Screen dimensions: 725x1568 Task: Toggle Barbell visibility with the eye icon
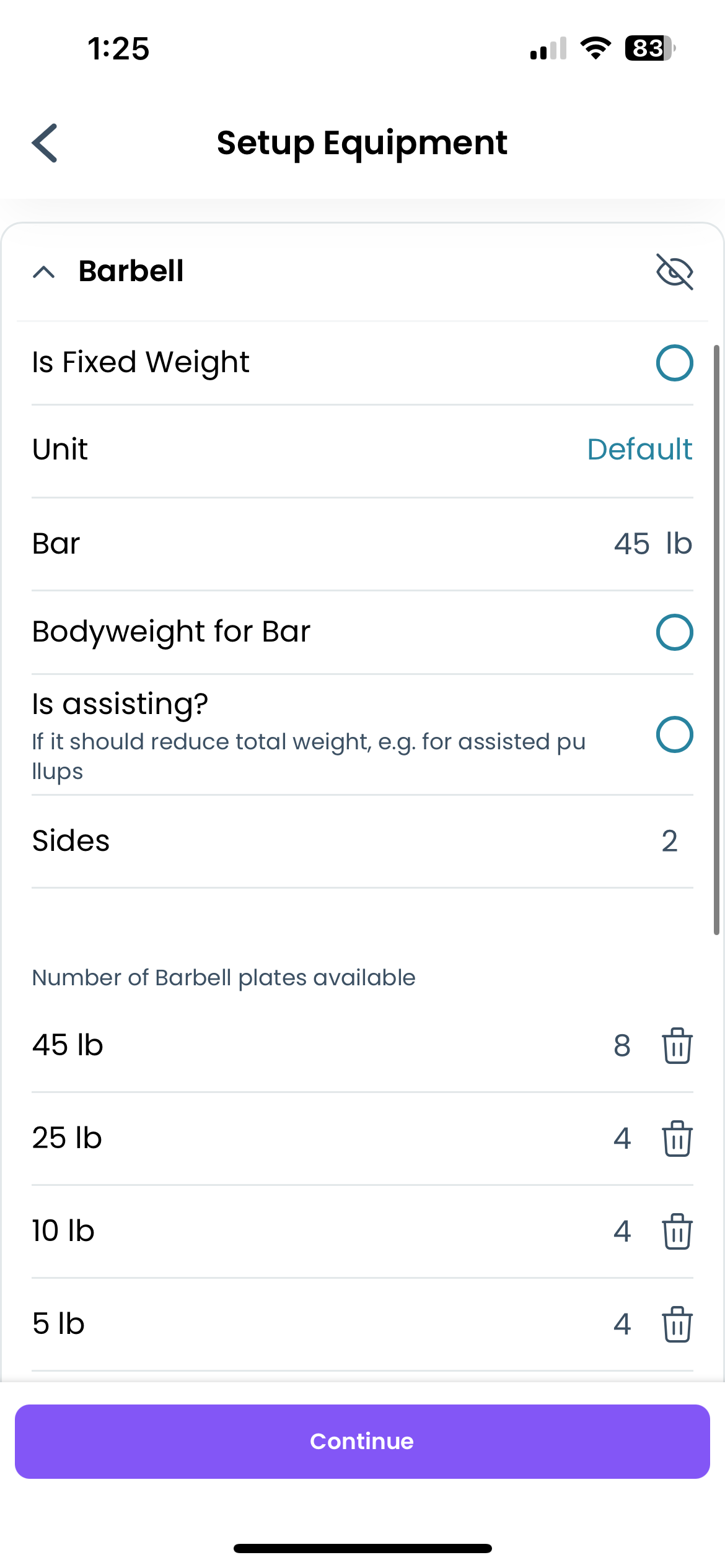675,271
